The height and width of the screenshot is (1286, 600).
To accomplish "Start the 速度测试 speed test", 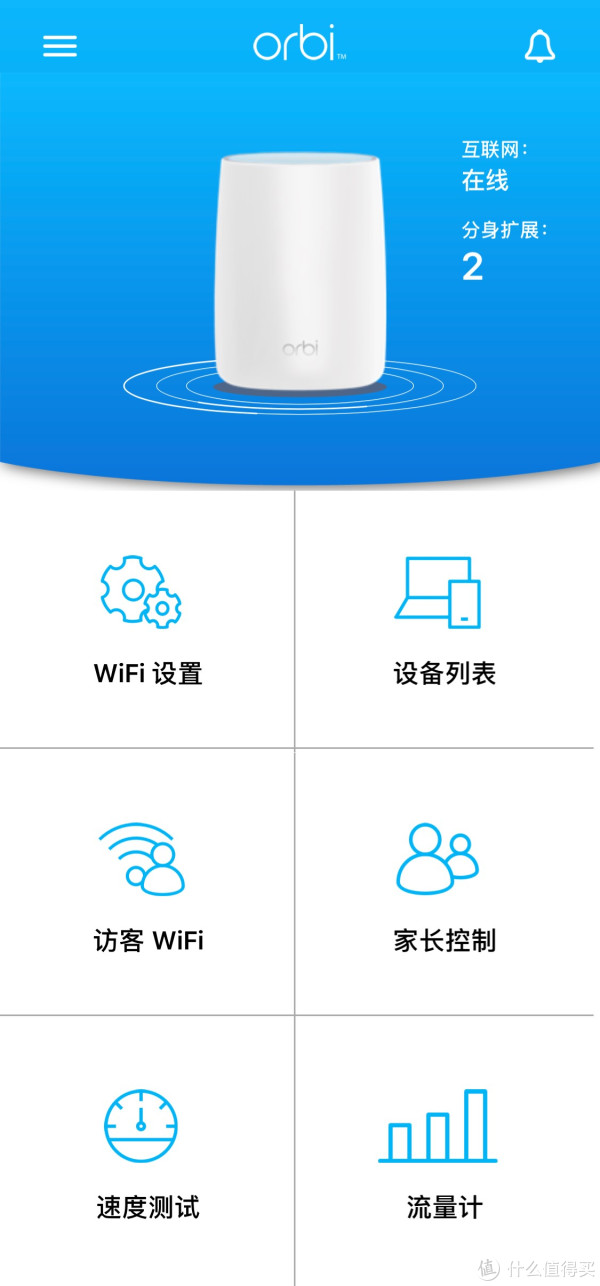I will tap(146, 1150).
